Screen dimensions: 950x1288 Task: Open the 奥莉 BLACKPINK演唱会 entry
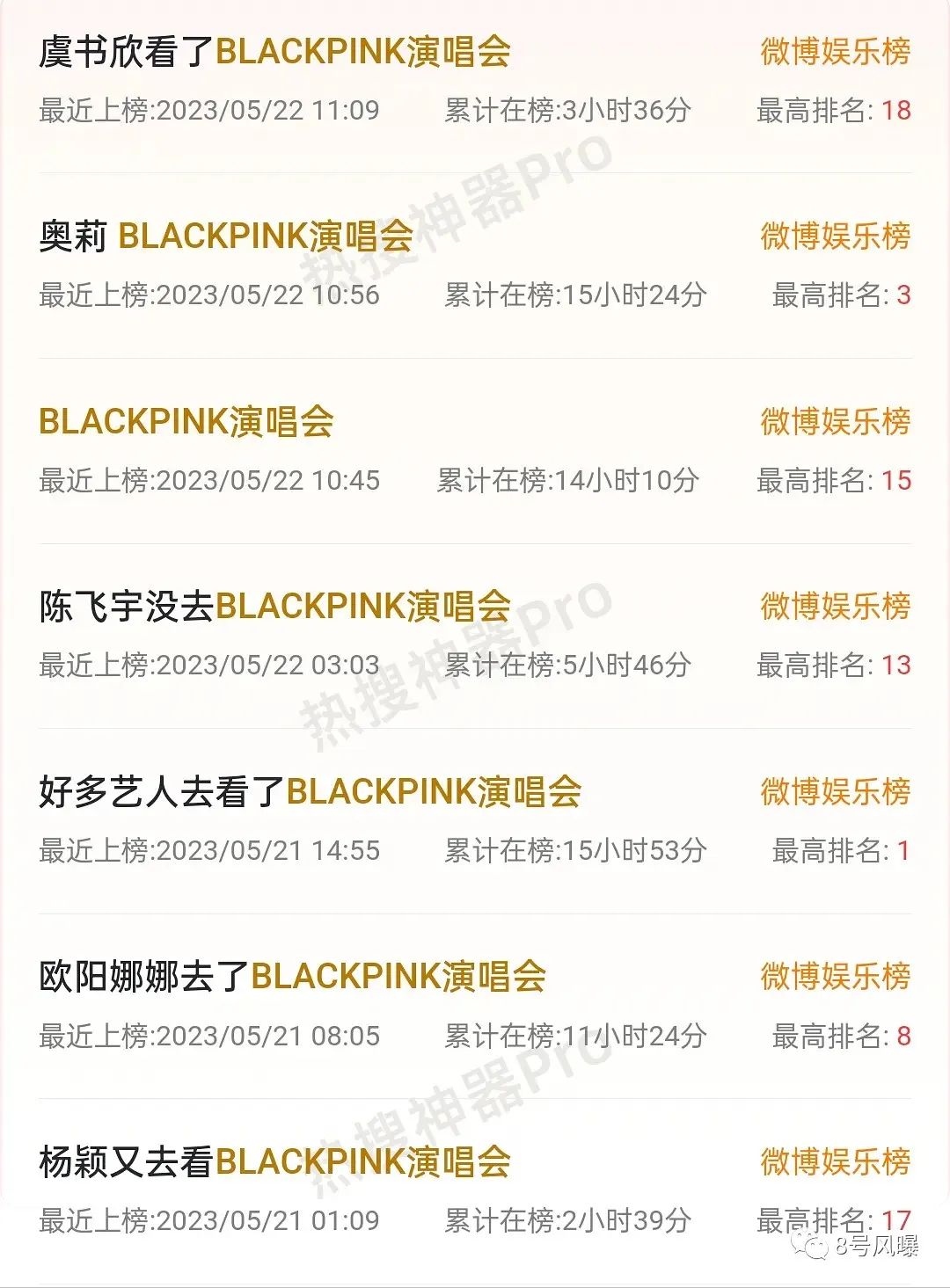click(x=226, y=236)
